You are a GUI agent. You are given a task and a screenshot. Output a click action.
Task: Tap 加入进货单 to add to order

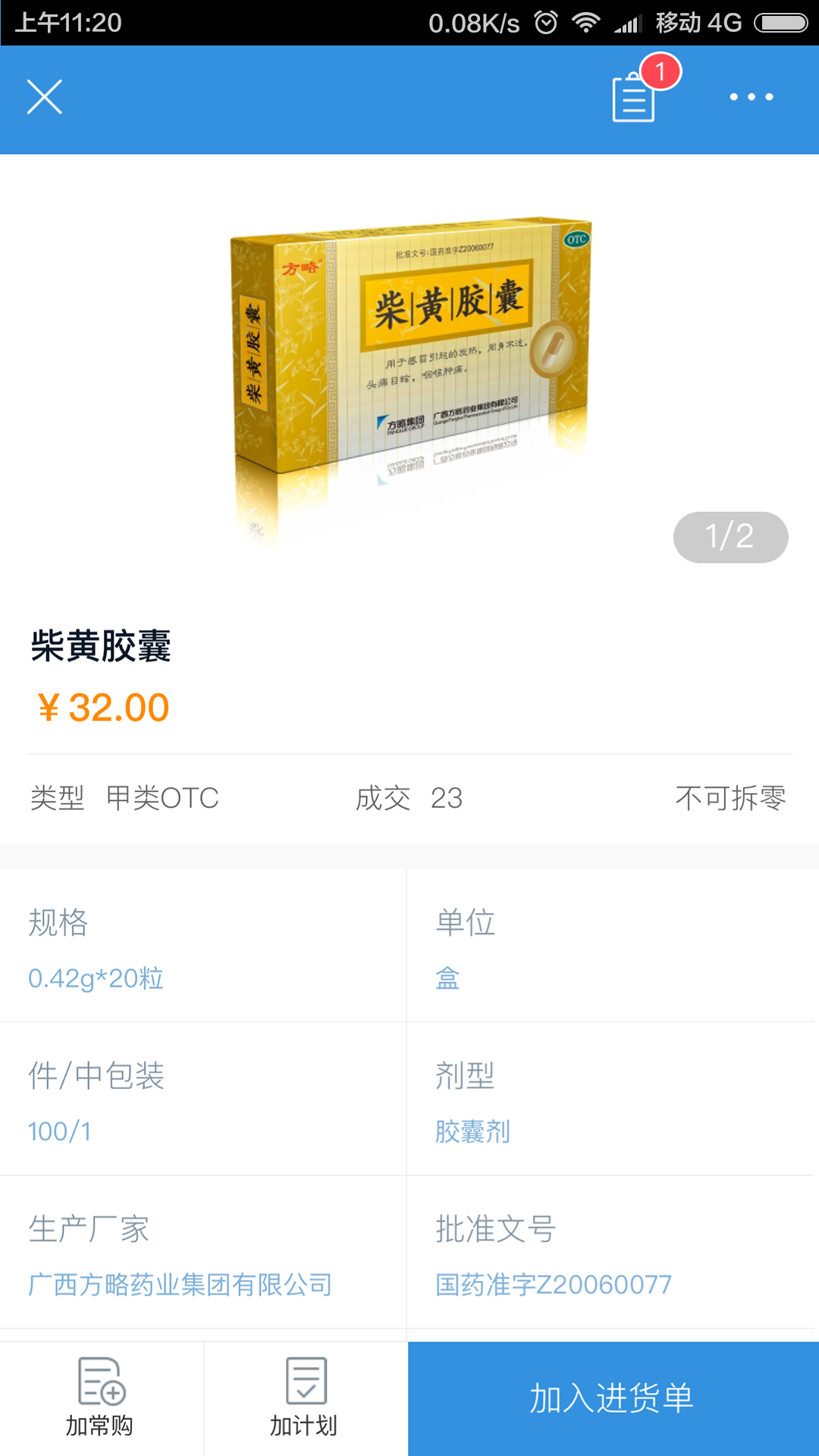click(613, 1398)
